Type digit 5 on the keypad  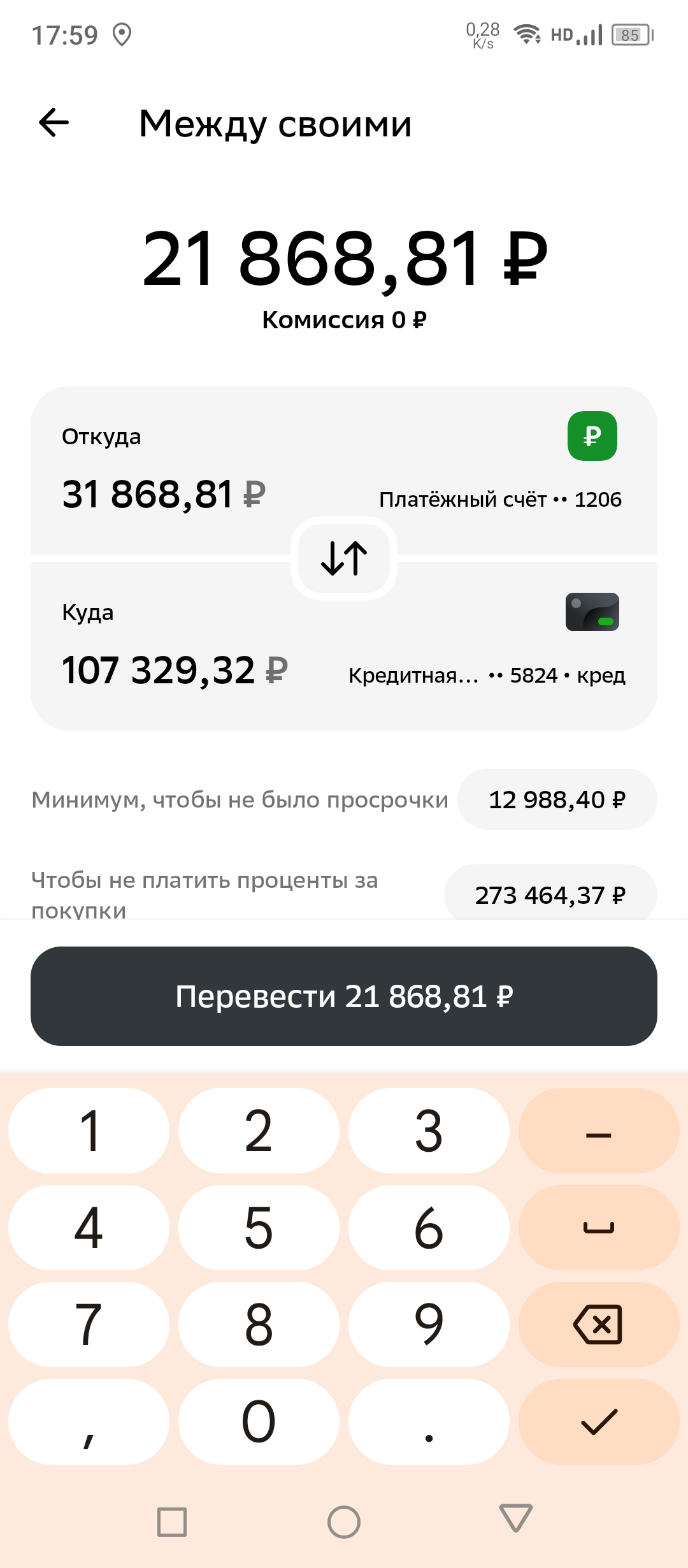[259, 1228]
